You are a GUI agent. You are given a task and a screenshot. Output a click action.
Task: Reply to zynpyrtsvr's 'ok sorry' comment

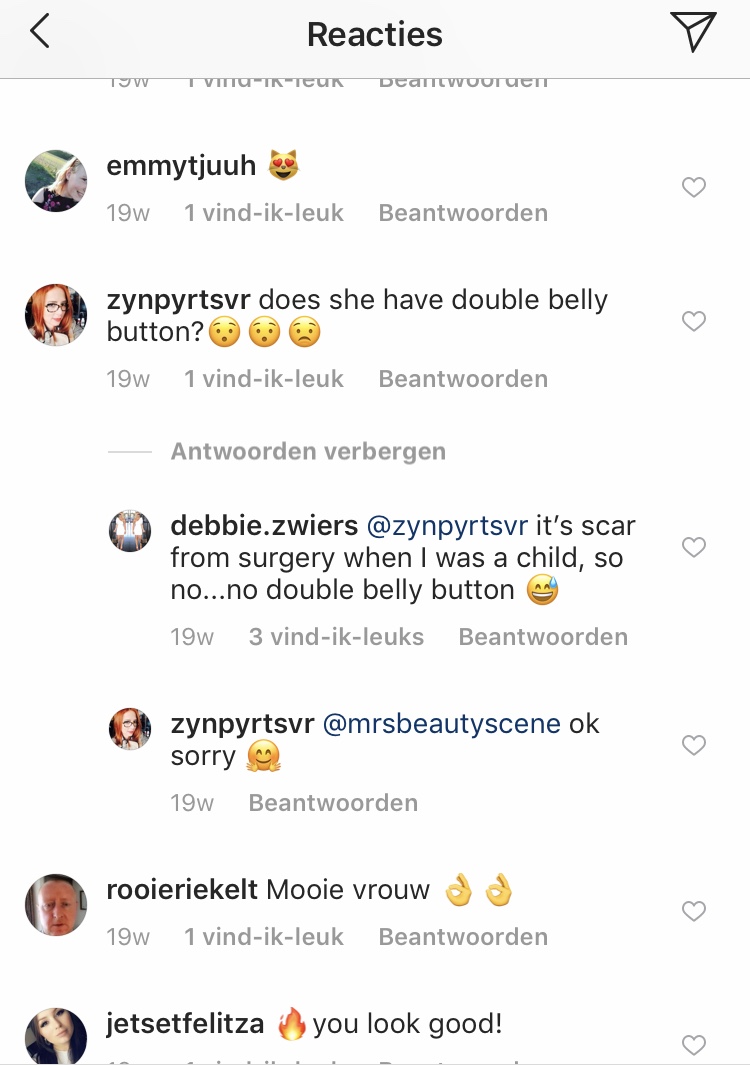pos(333,803)
